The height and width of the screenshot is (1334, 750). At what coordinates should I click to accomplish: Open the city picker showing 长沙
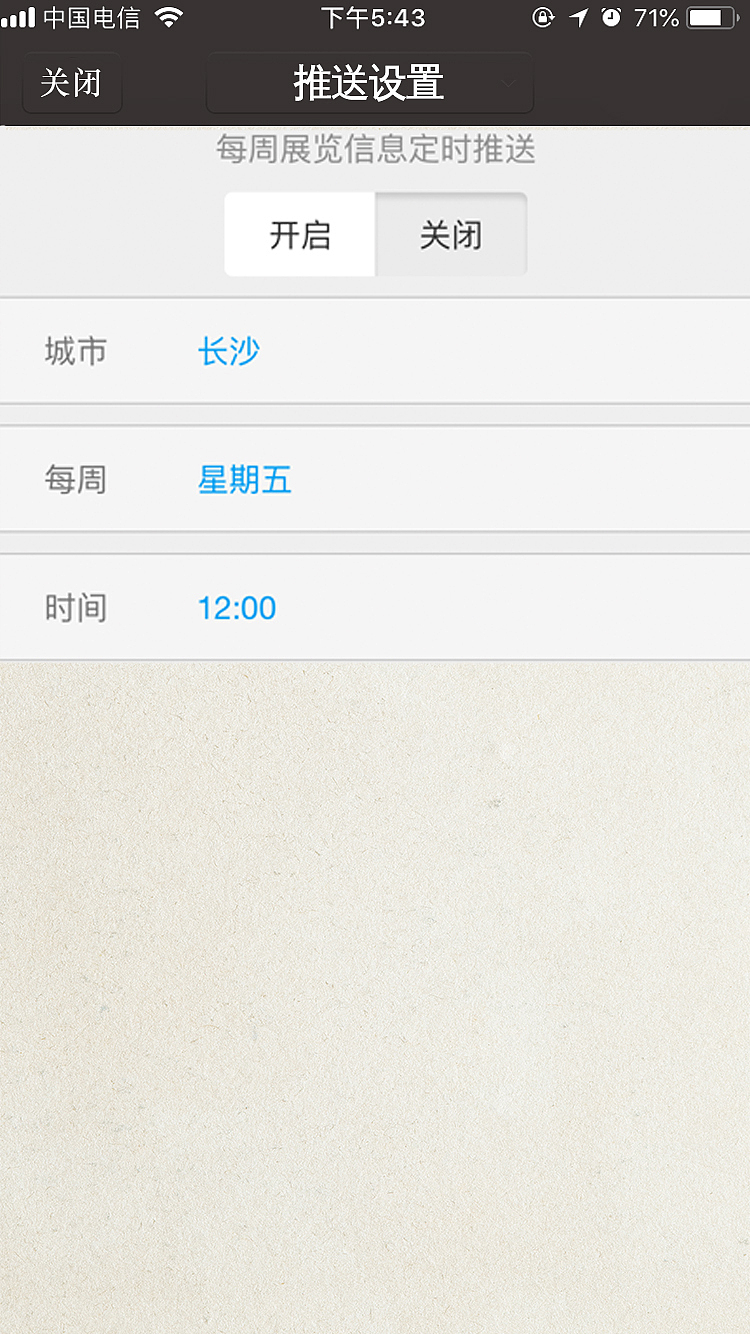click(229, 352)
